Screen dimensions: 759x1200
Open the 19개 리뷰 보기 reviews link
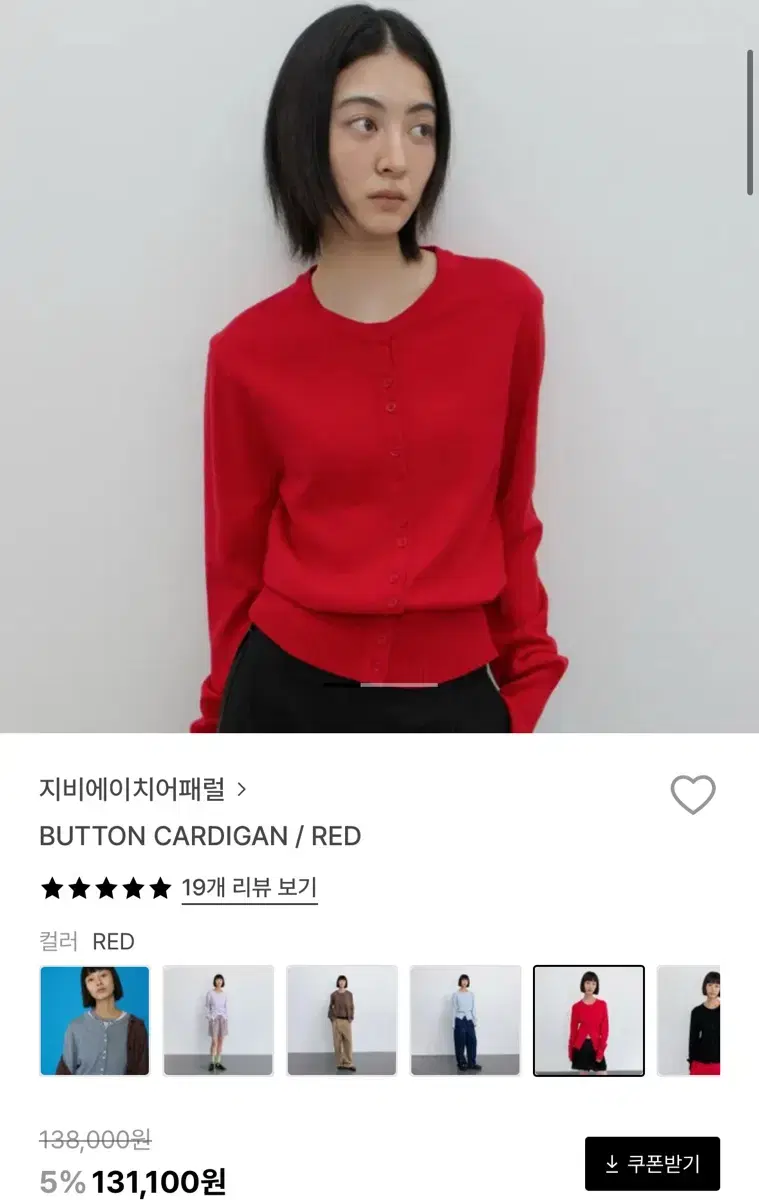point(250,887)
